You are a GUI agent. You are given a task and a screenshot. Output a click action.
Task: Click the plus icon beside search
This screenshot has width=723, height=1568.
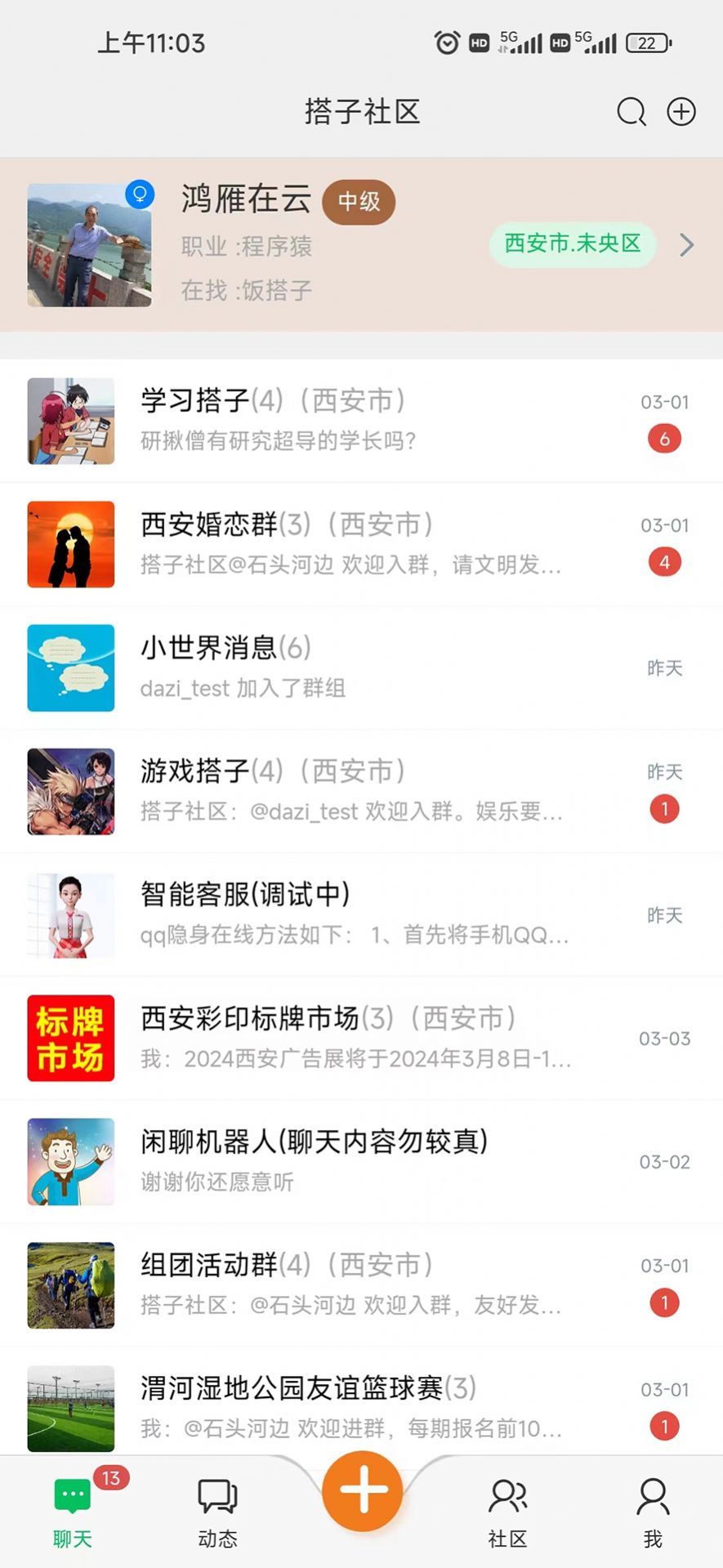(681, 112)
